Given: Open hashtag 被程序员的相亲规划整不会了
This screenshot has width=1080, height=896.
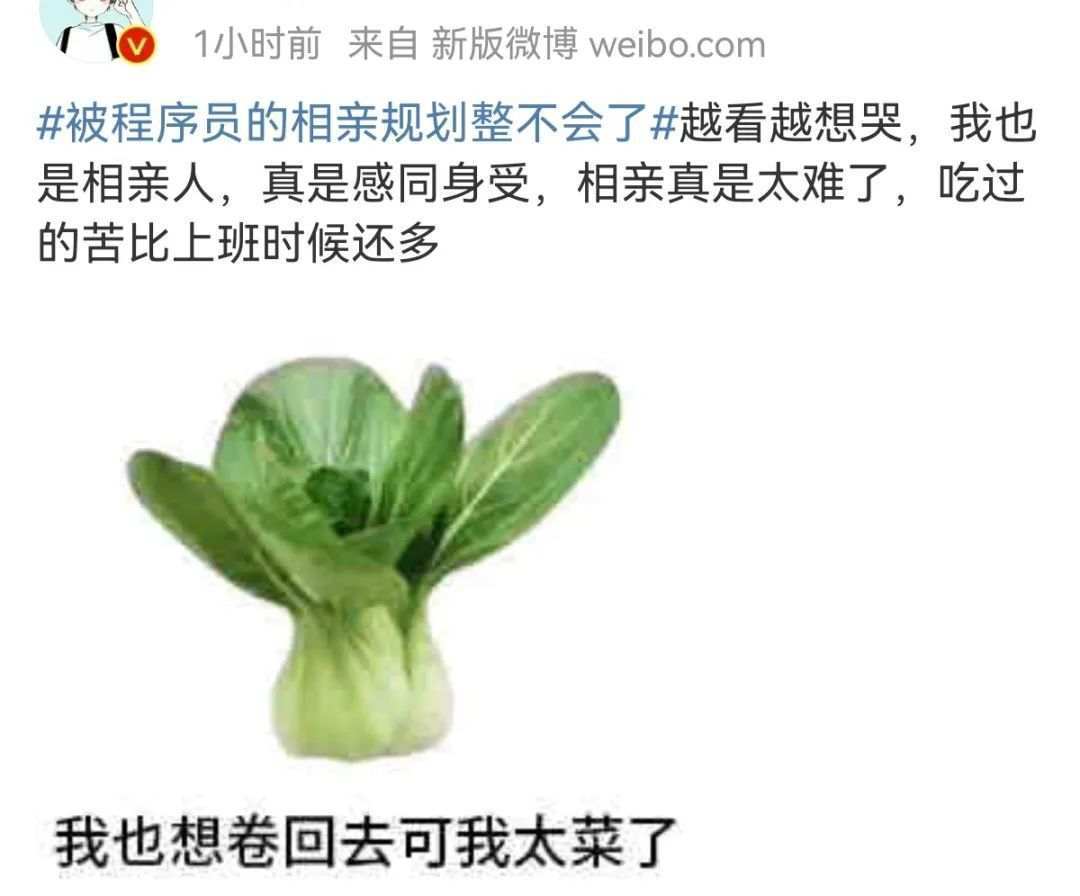Looking at the screenshot, I should 357,127.
